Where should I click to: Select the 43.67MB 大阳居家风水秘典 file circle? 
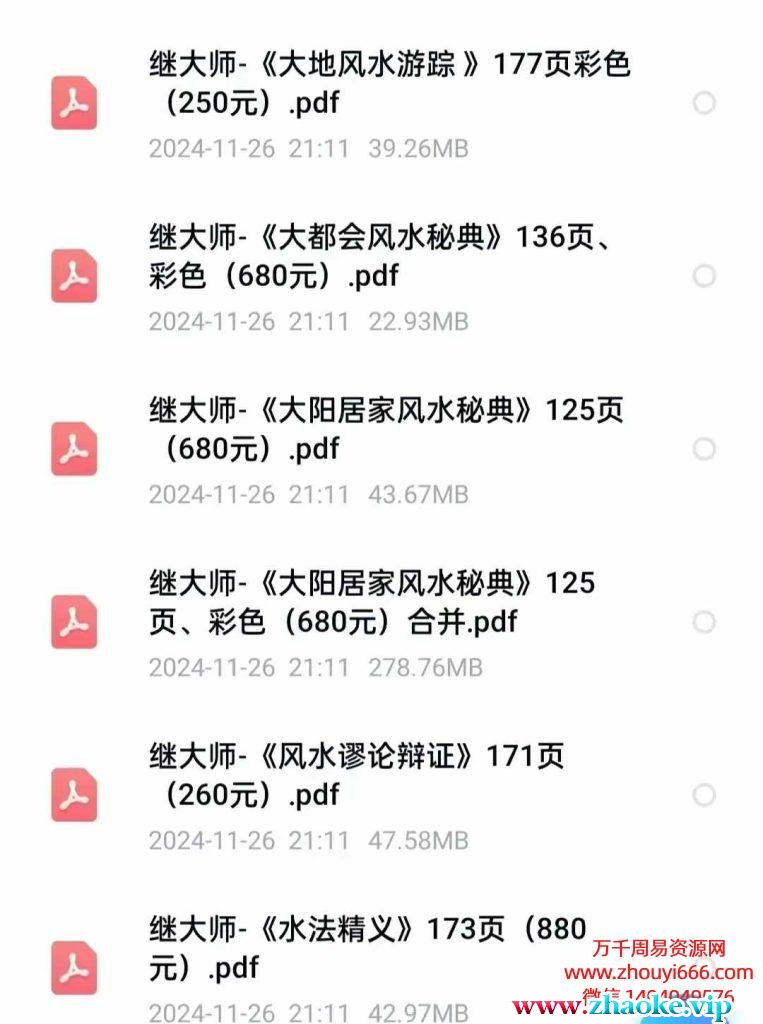[704, 449]
